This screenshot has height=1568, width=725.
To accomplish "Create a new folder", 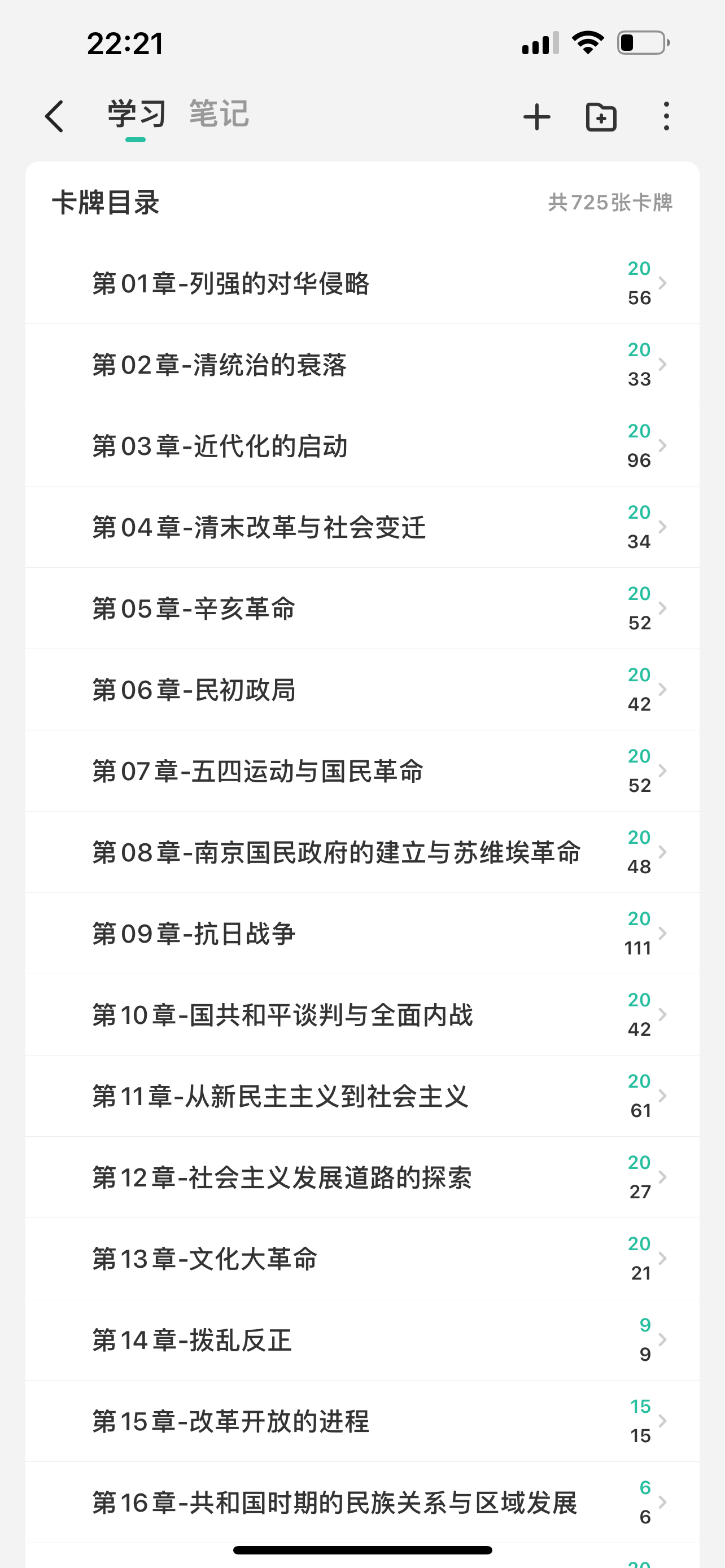I will 601,116.
